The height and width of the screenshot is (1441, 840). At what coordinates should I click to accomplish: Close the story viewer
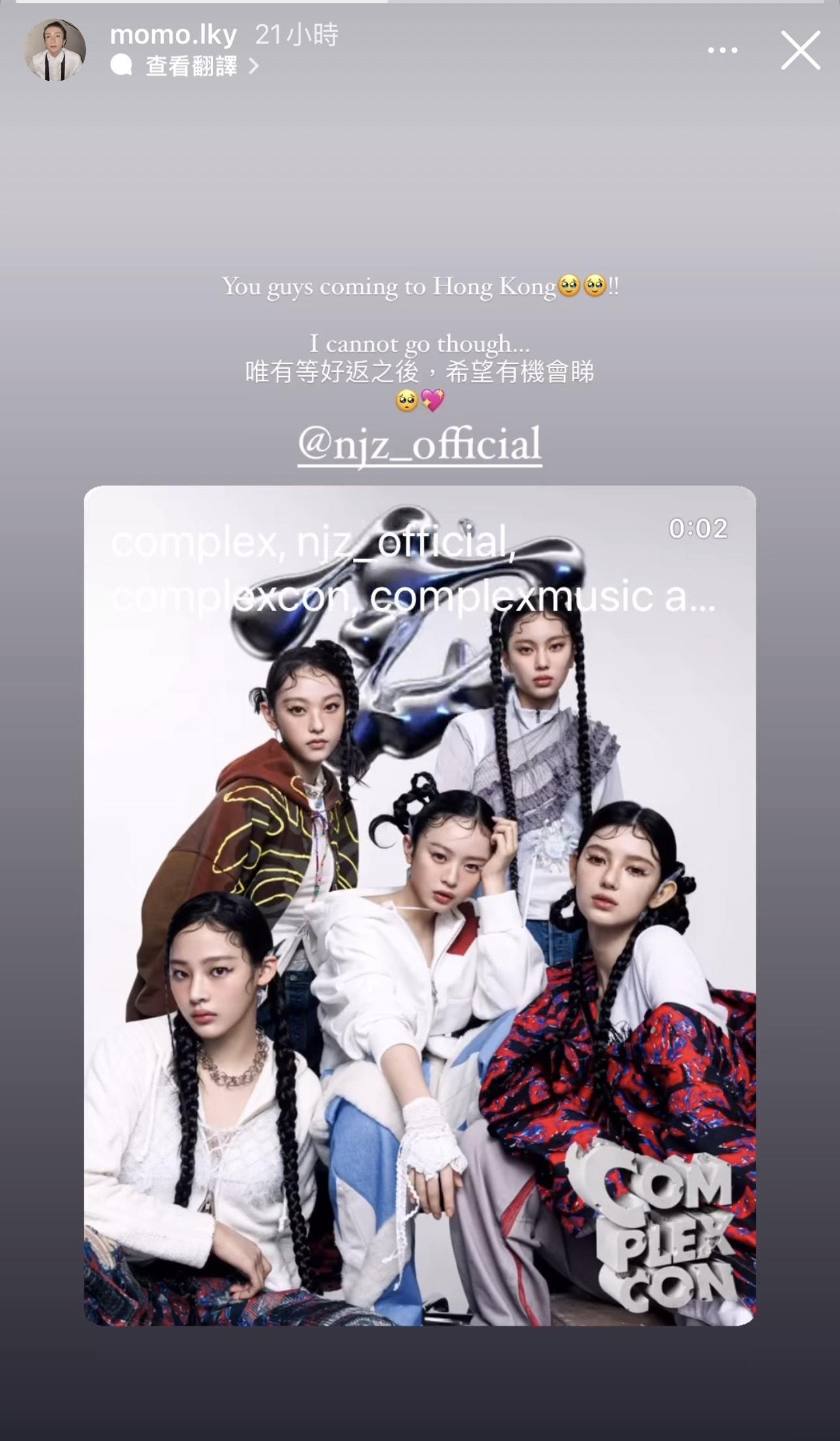tap(800, 50)
